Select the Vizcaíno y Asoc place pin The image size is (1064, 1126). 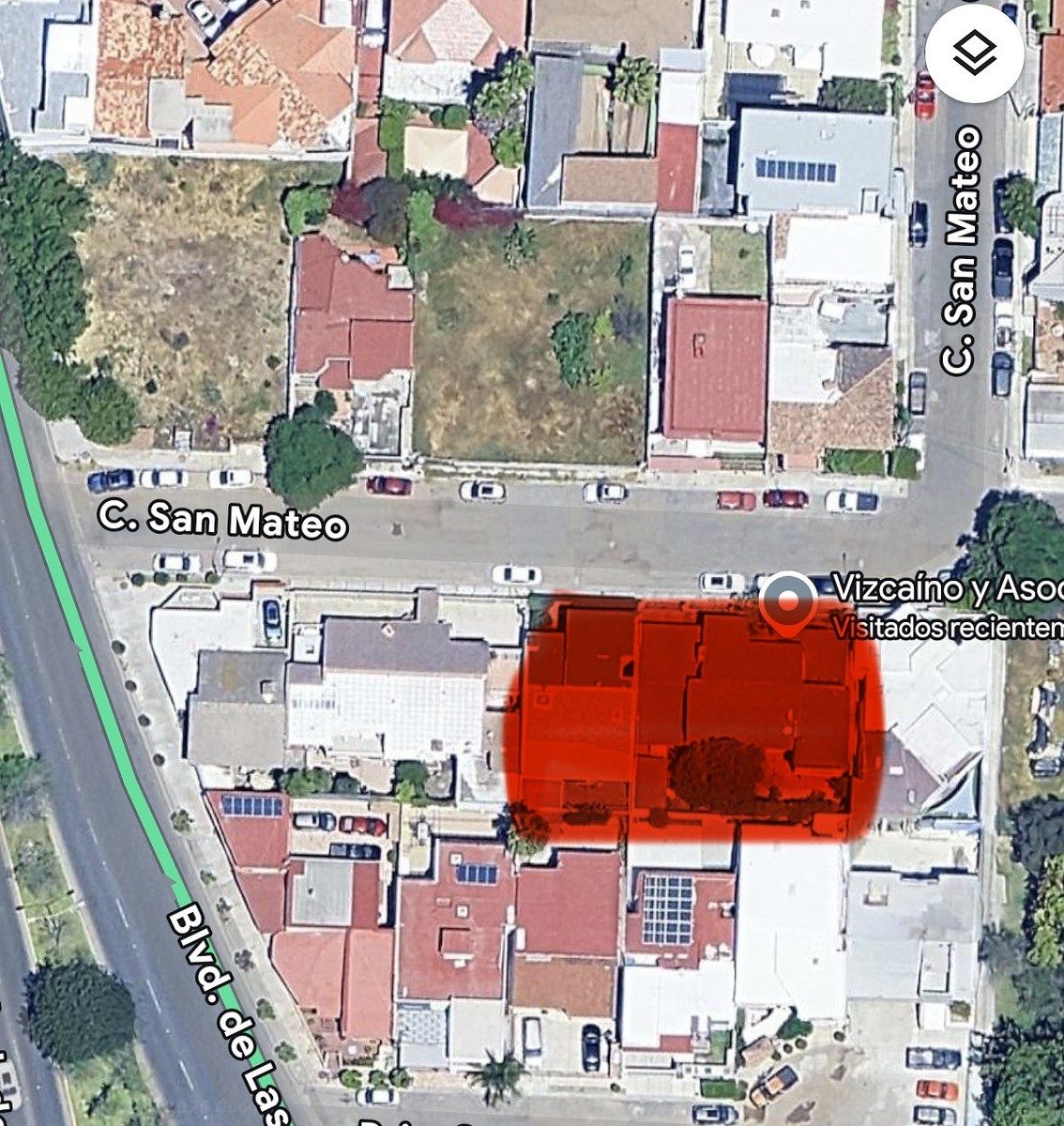click(787, 601)
